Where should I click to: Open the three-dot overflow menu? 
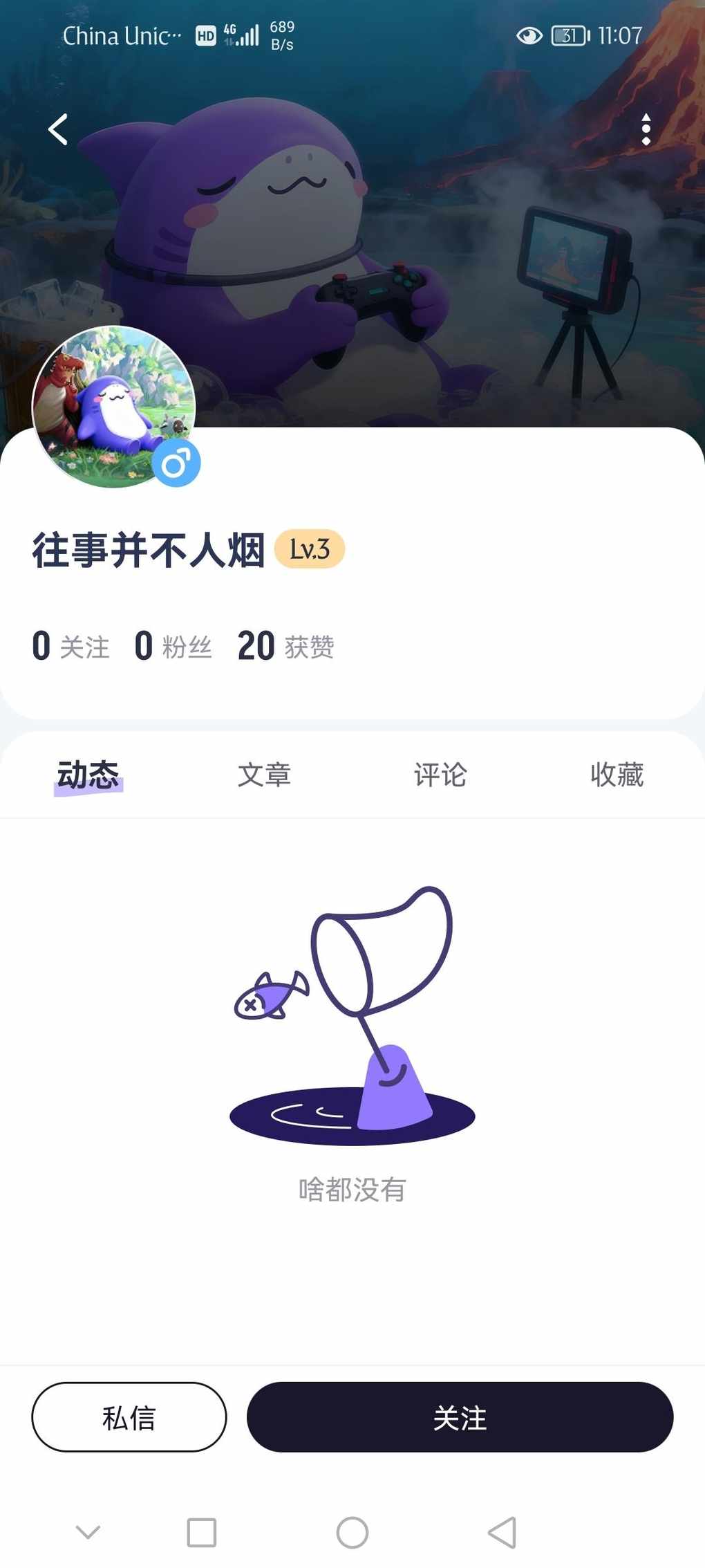(646, 129)
